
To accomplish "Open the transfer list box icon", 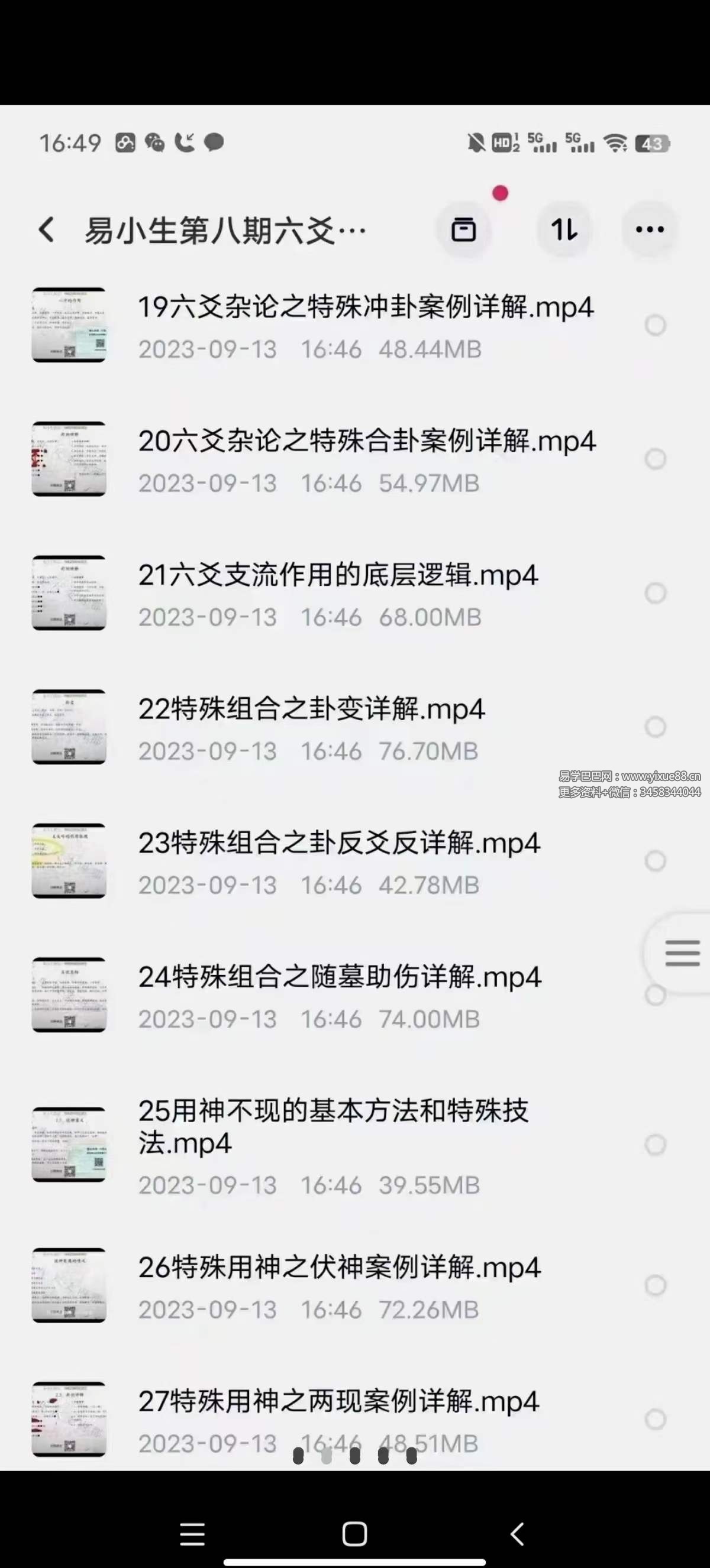I will pos(463,230).
